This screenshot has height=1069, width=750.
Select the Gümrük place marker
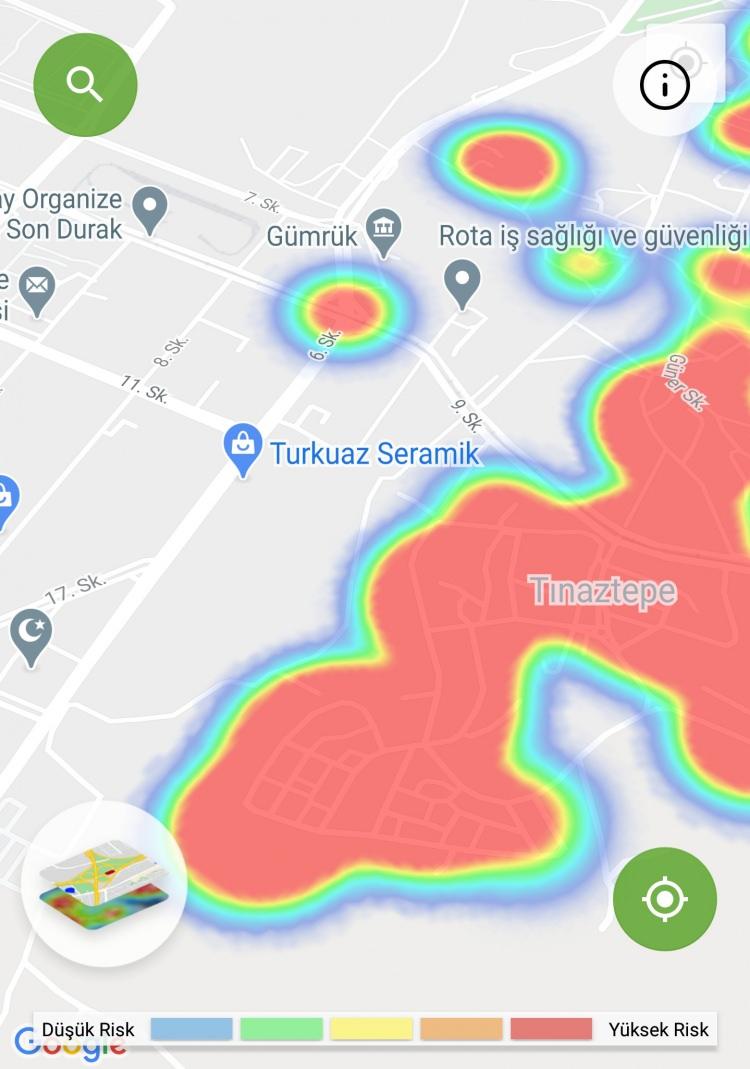384,231
